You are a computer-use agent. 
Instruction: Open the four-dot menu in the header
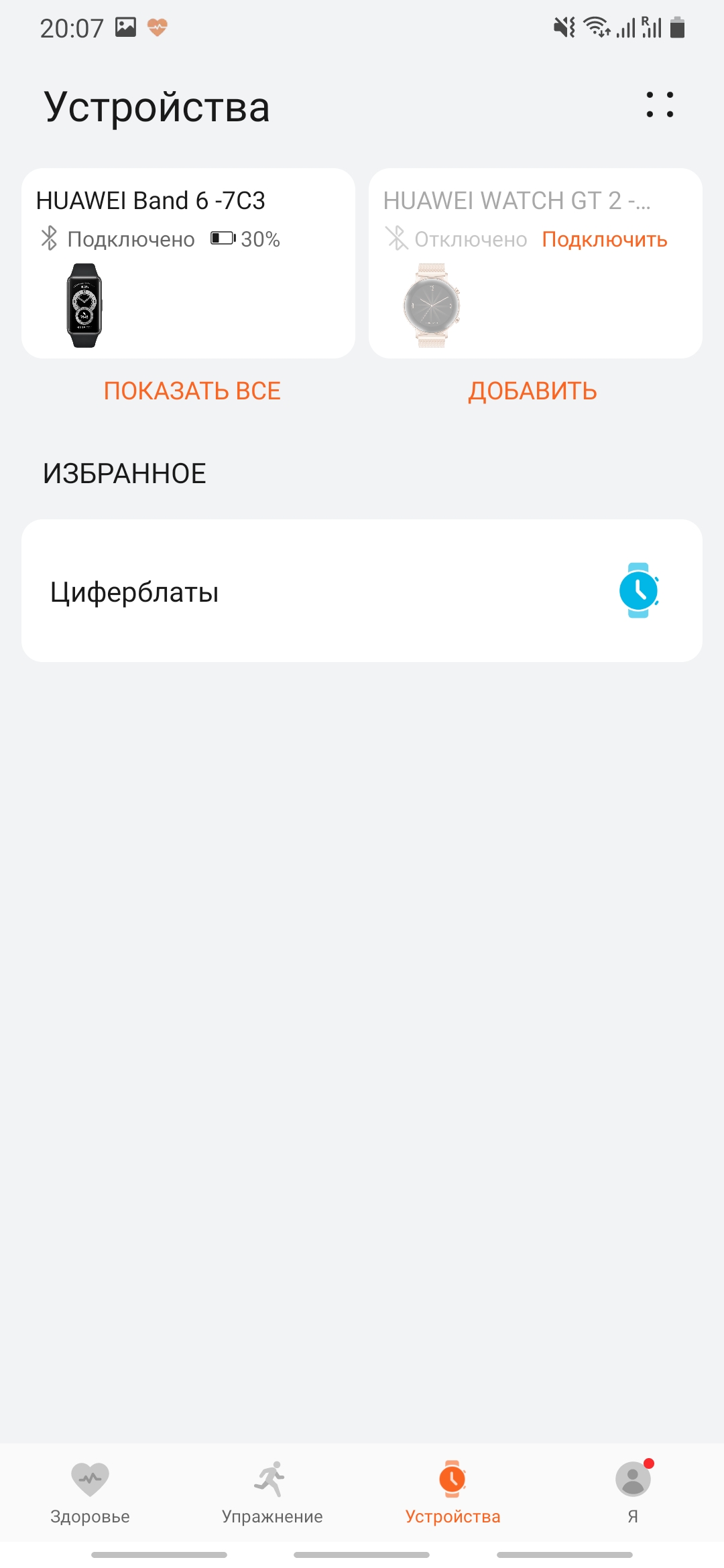[660, 105]
